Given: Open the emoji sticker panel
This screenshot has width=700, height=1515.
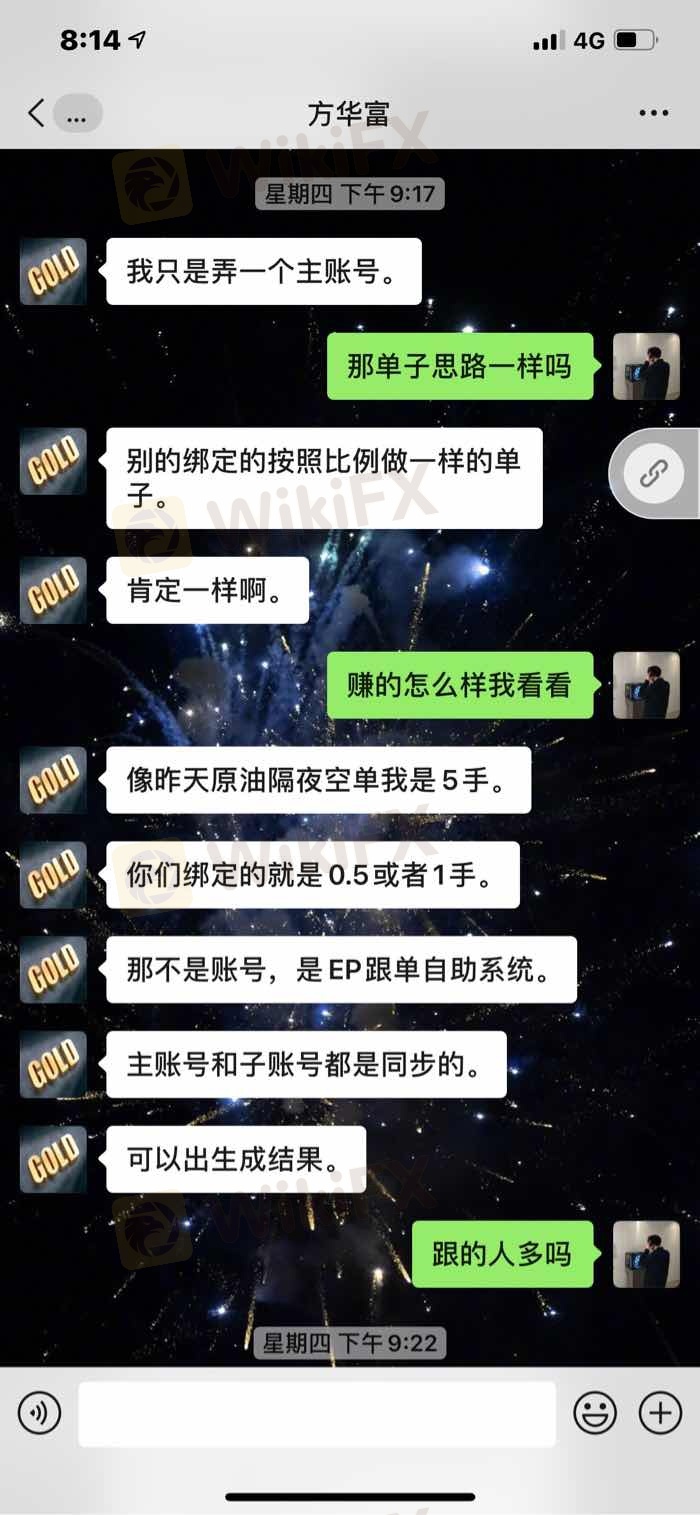Looking at the screenshot, I should (594, 1414).
